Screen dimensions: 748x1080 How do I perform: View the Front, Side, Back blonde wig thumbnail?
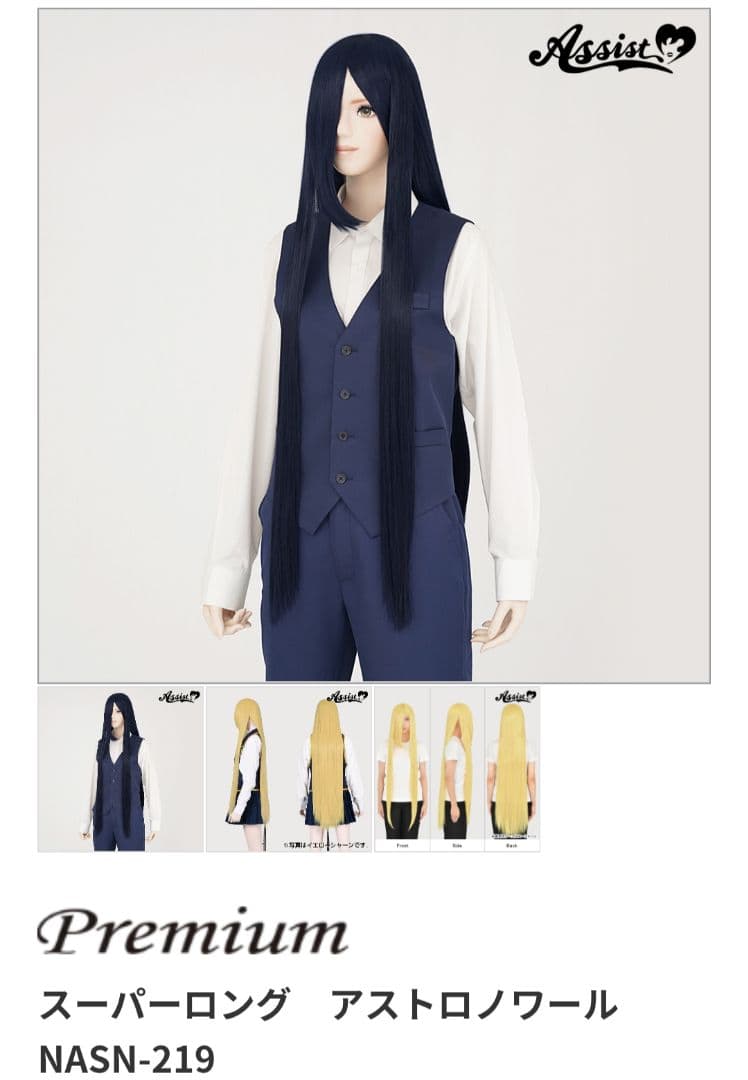coord(456,769)
